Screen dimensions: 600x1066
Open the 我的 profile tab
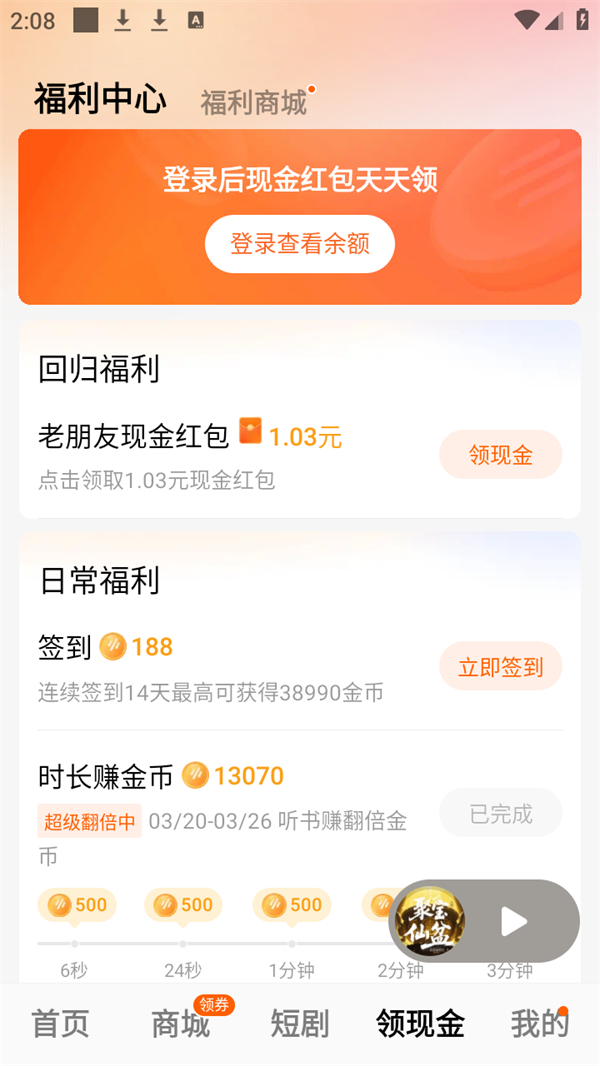(x=539, y=1024)
